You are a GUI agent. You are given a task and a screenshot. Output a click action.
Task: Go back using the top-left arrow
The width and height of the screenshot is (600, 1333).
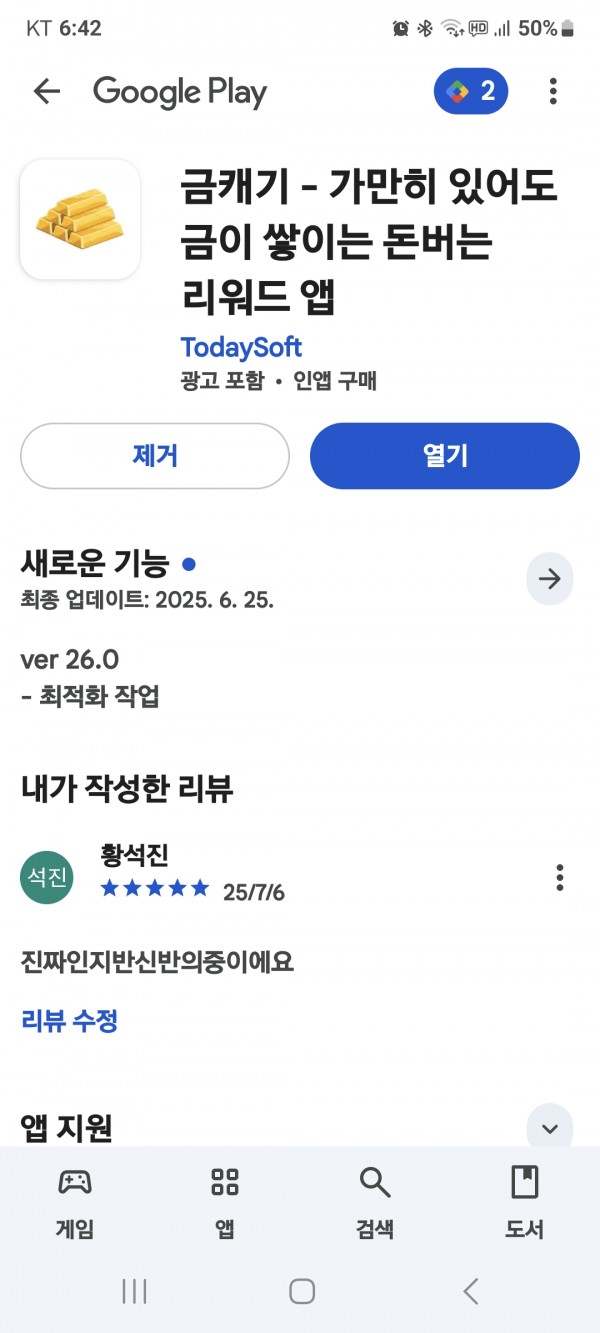click(x=47, y=92)
